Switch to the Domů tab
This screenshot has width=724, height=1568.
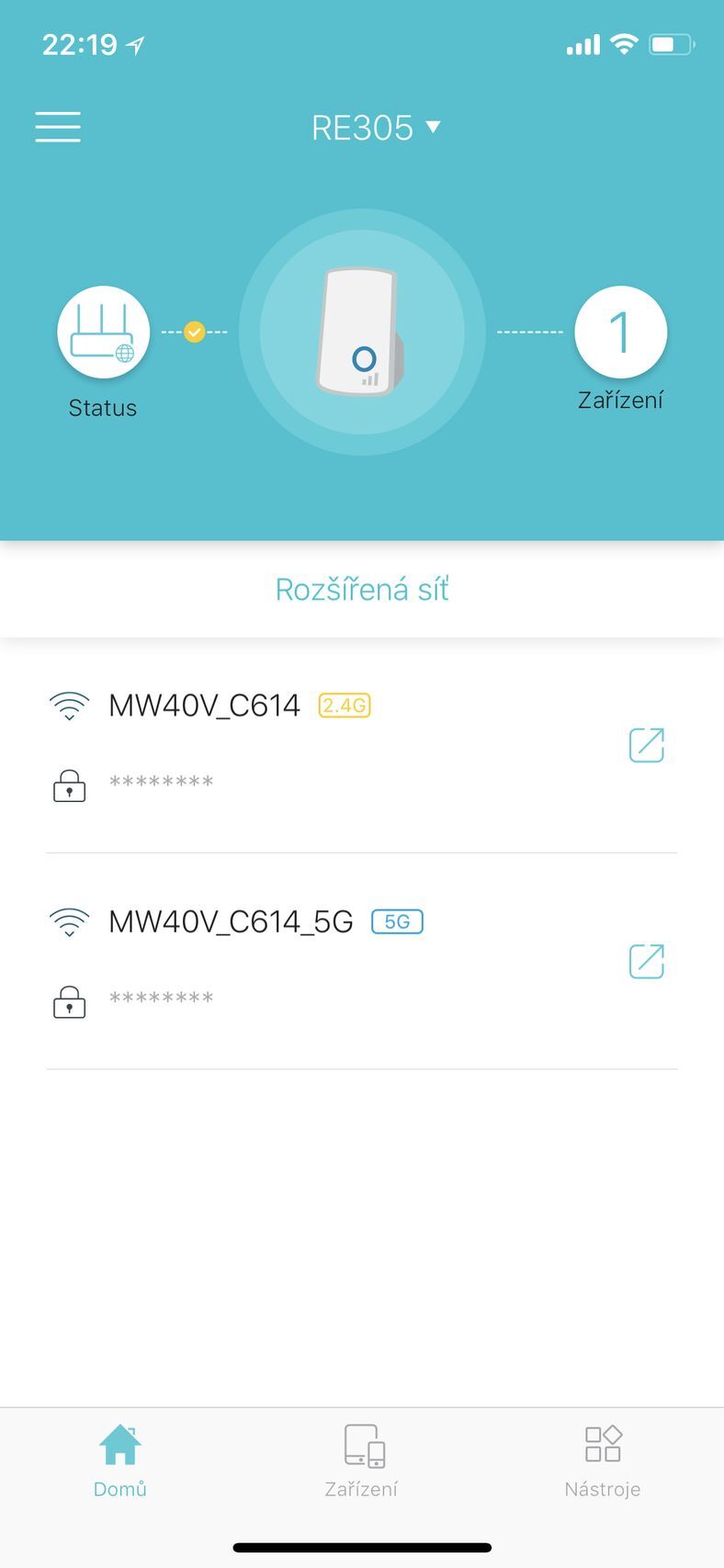coord(120,1460)
